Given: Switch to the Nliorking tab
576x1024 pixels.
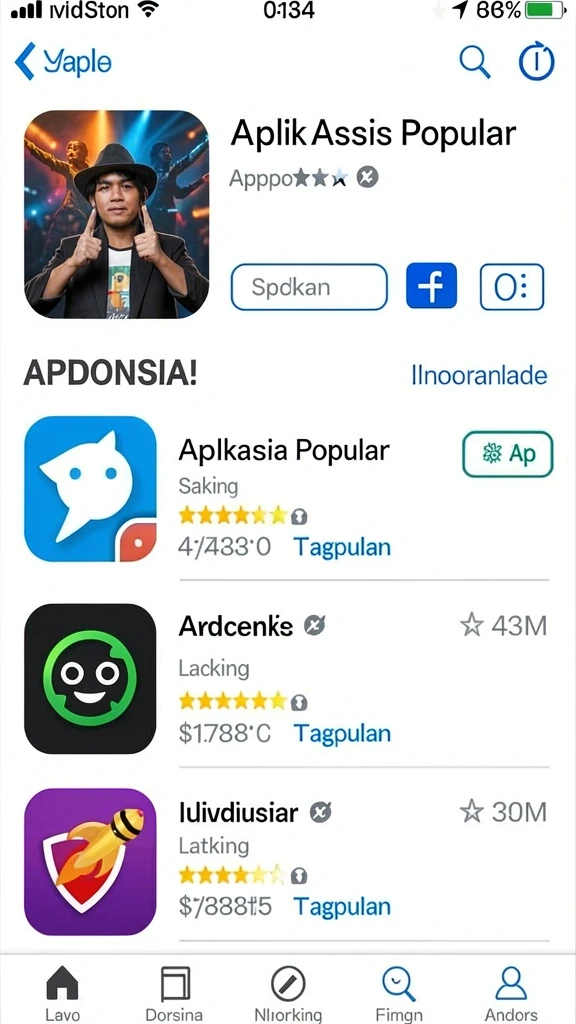Looking at the screenshot, I should (x=288, y=991).
